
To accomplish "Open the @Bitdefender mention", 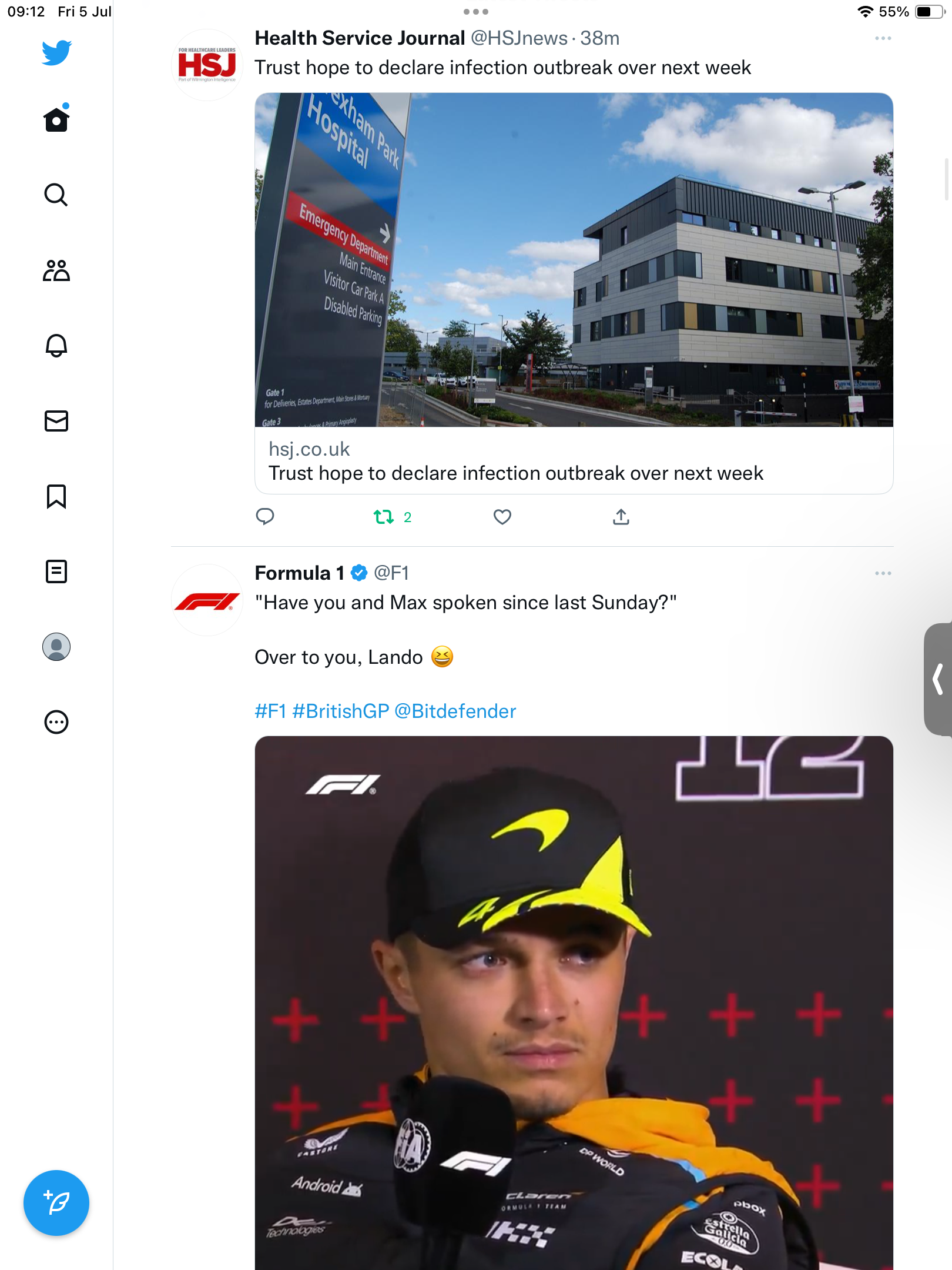I will 455,711.
